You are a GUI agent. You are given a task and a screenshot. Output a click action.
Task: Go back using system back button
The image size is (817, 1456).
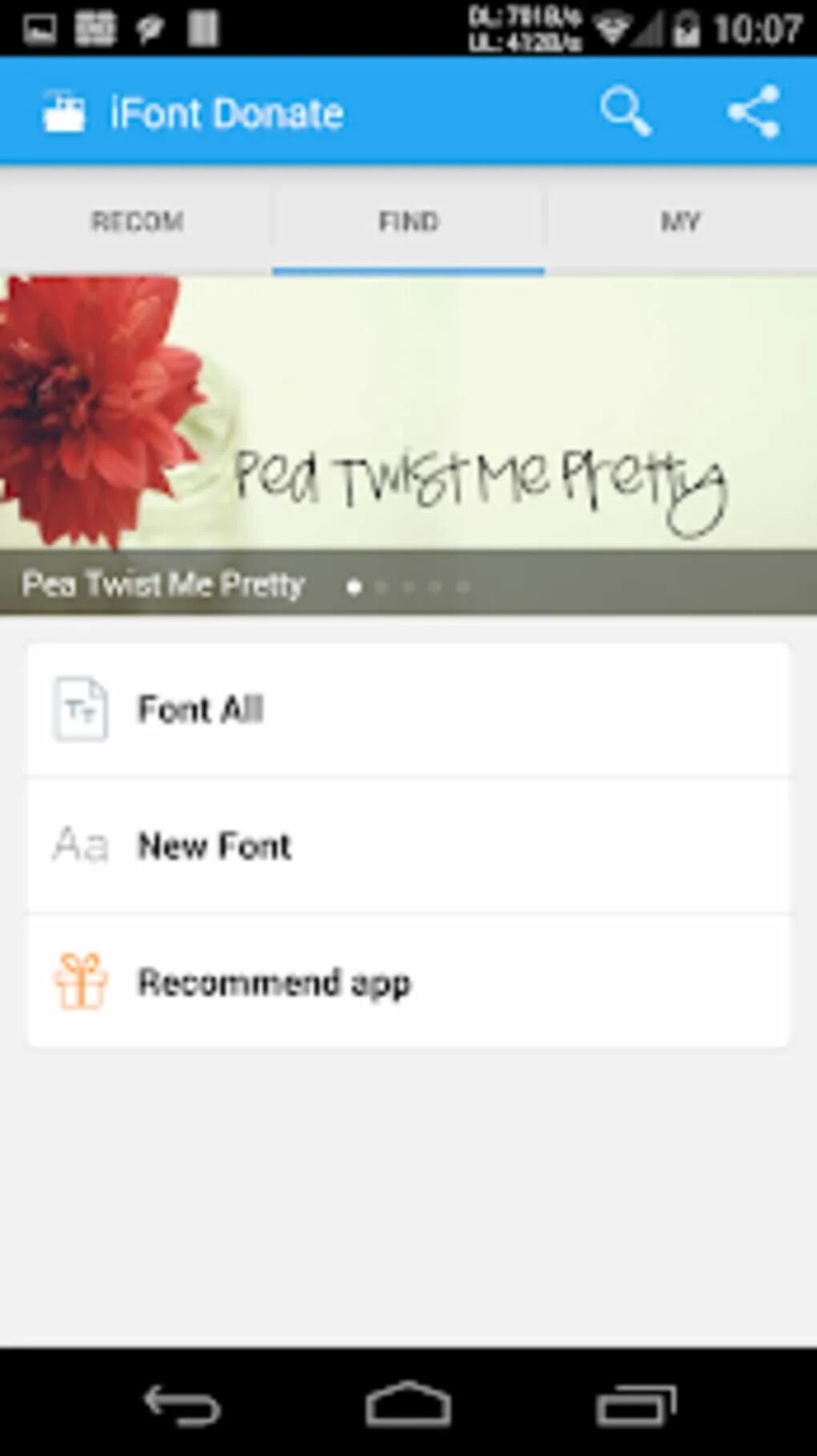tap(182, 1404)
